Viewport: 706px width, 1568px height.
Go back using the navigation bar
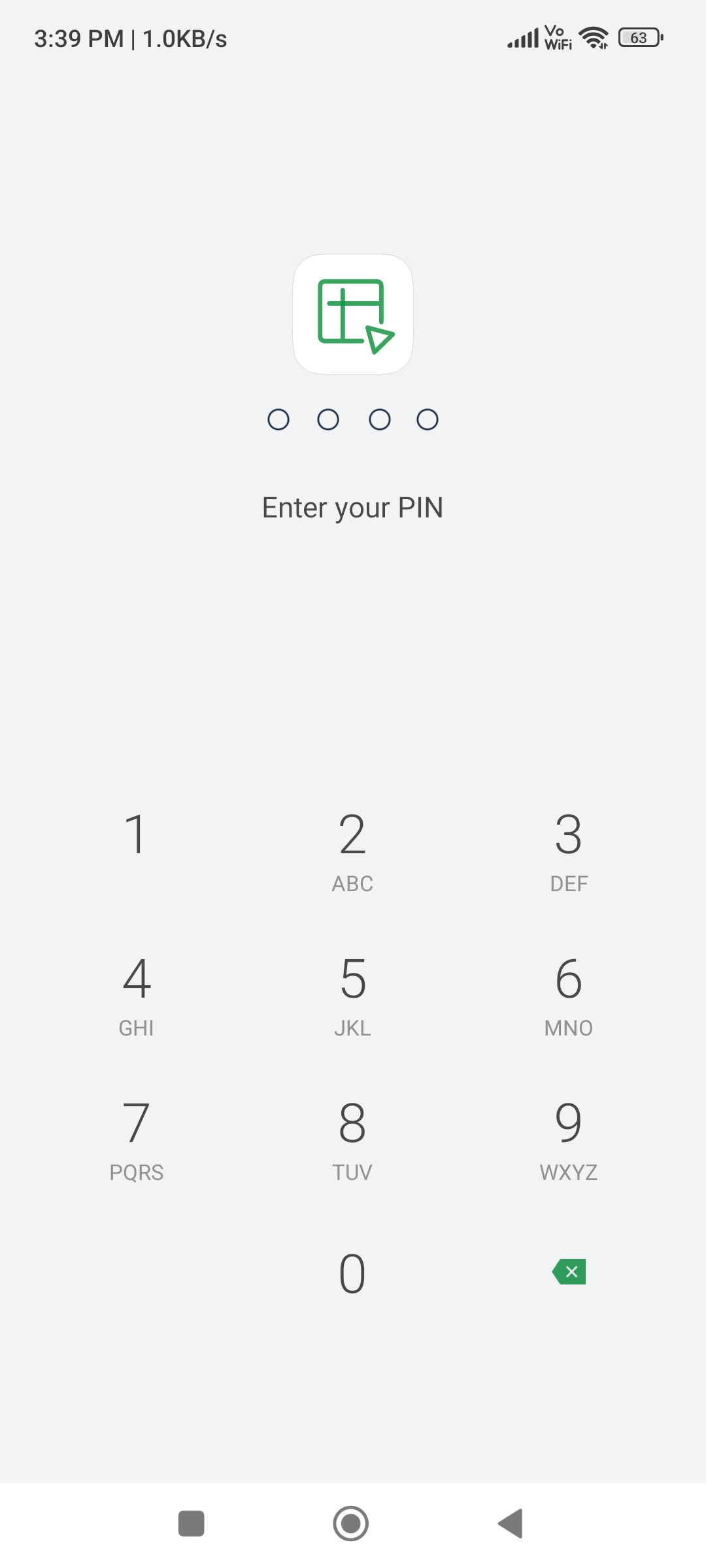[511, 1524]
